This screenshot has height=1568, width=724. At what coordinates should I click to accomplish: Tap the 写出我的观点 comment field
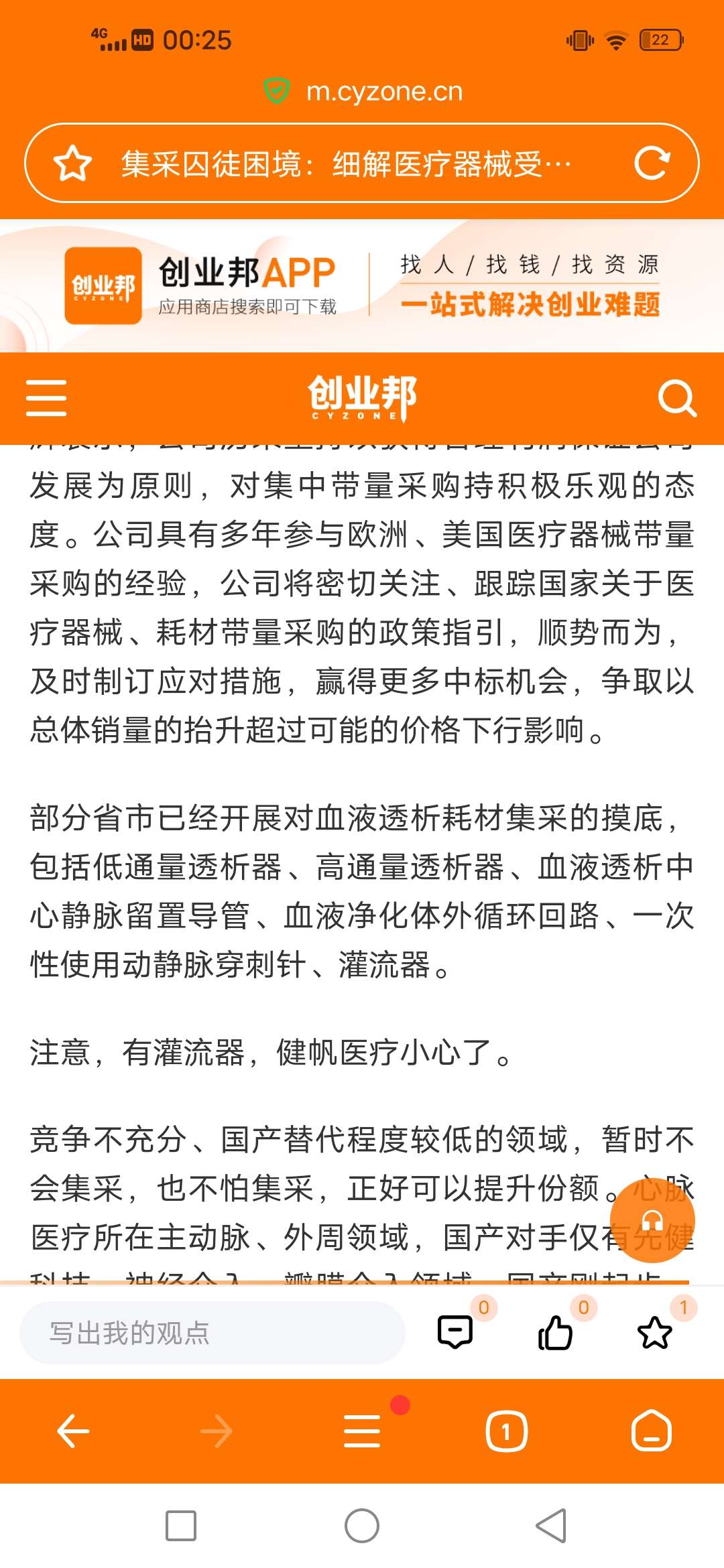click(213, 1333)
